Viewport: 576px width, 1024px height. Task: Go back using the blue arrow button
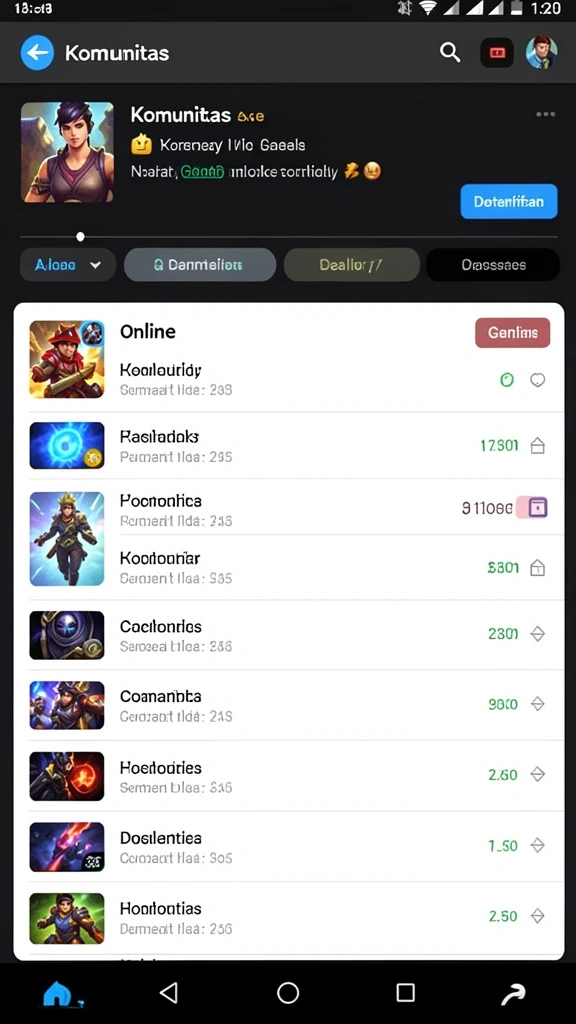[x=37, y=52]
